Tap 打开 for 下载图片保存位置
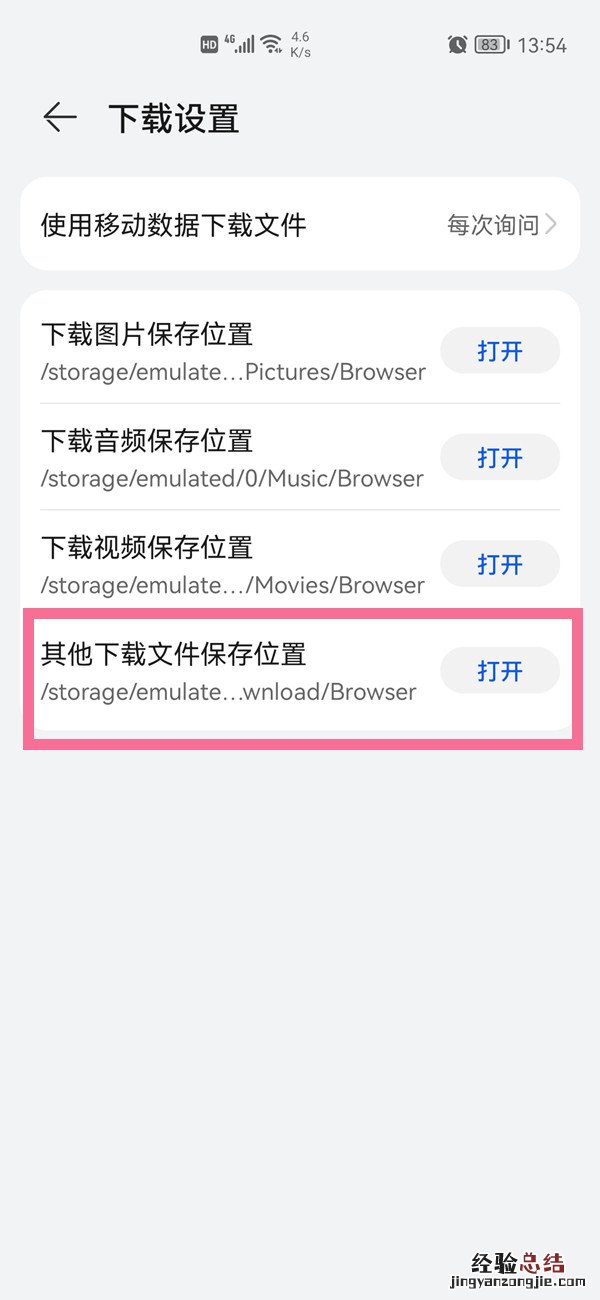 click(x=500, y=351)
